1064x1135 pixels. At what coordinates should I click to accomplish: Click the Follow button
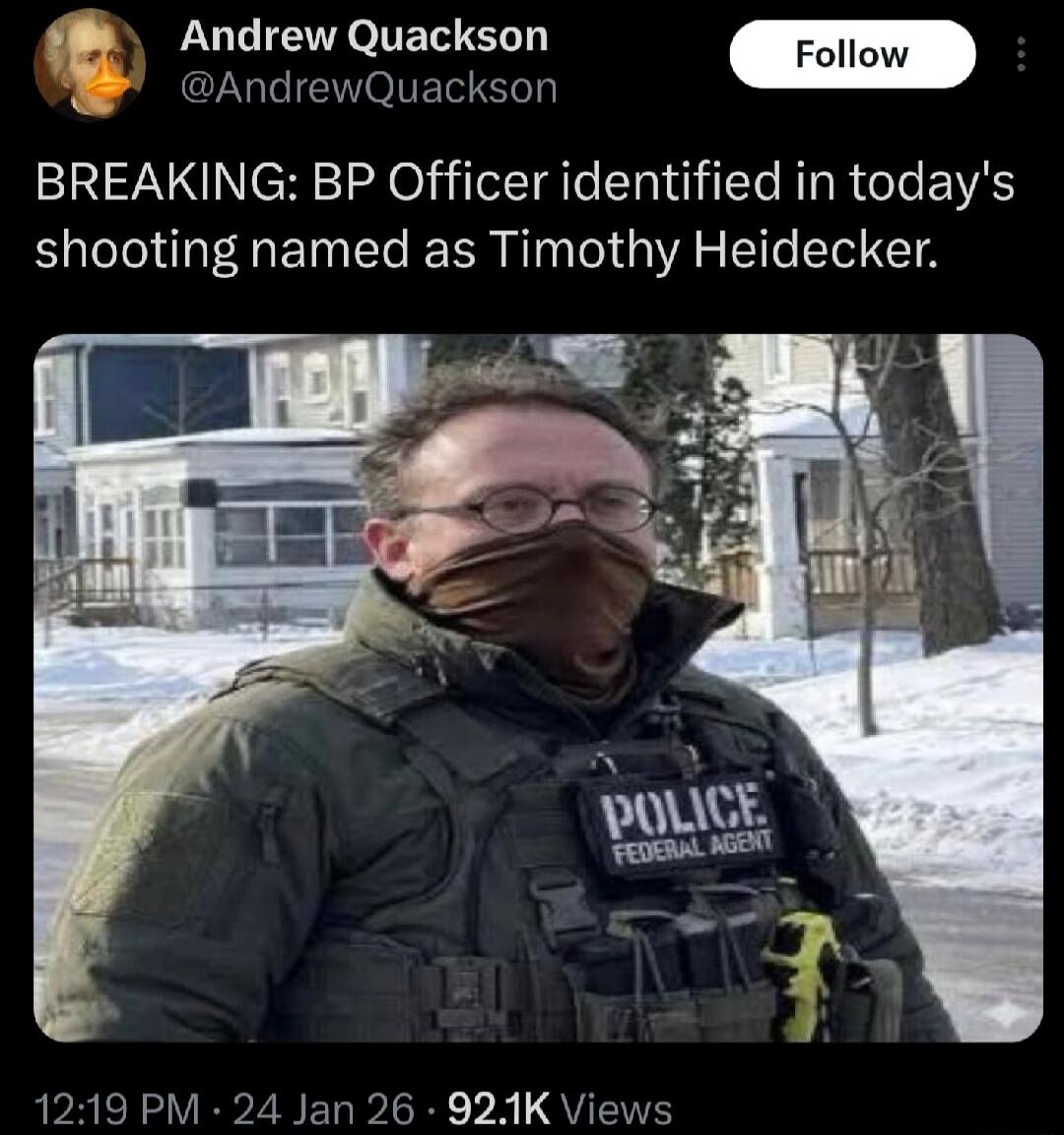point(851,55)
